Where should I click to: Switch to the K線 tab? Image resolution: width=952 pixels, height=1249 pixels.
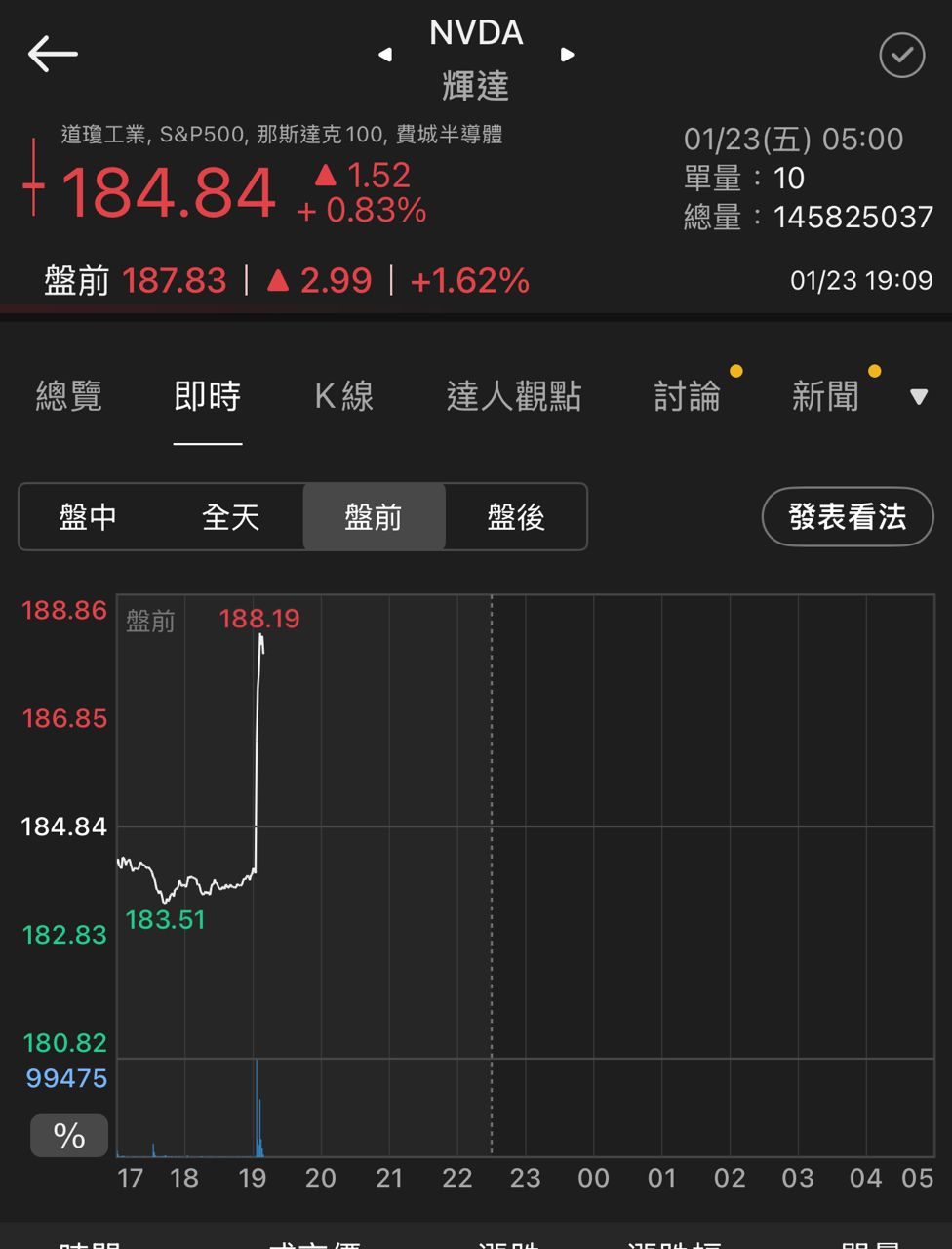344,396
